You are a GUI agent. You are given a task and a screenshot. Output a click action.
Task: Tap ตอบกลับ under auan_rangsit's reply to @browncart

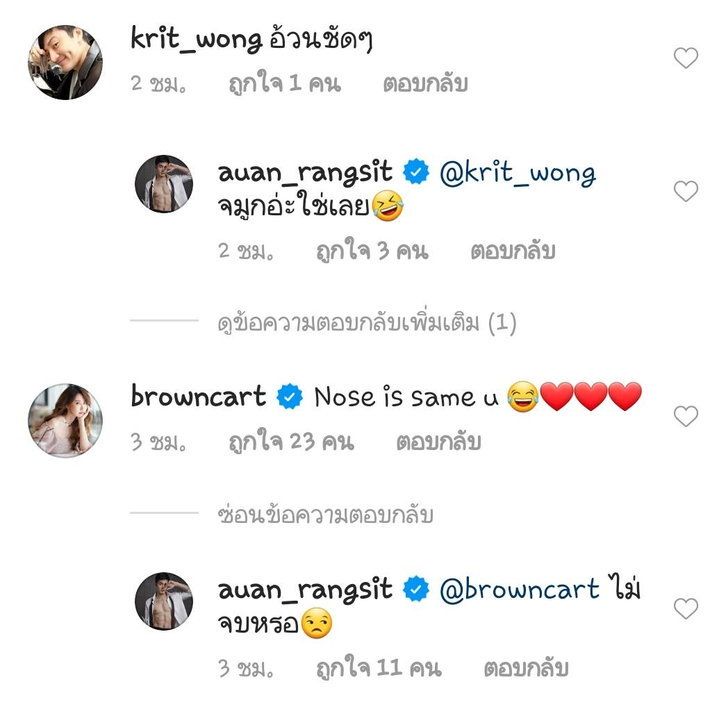pos(526,668)
